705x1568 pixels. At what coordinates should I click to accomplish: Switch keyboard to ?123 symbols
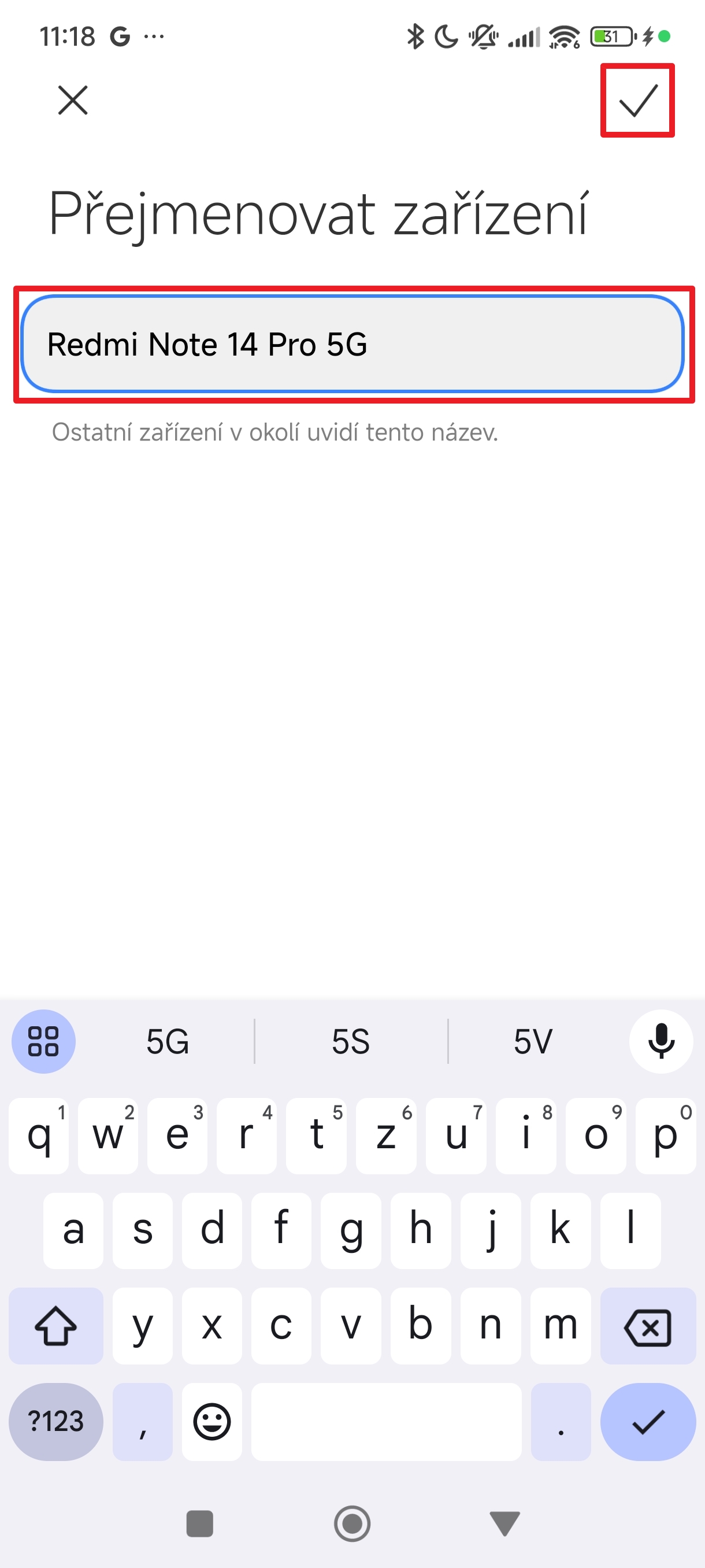56,1422
